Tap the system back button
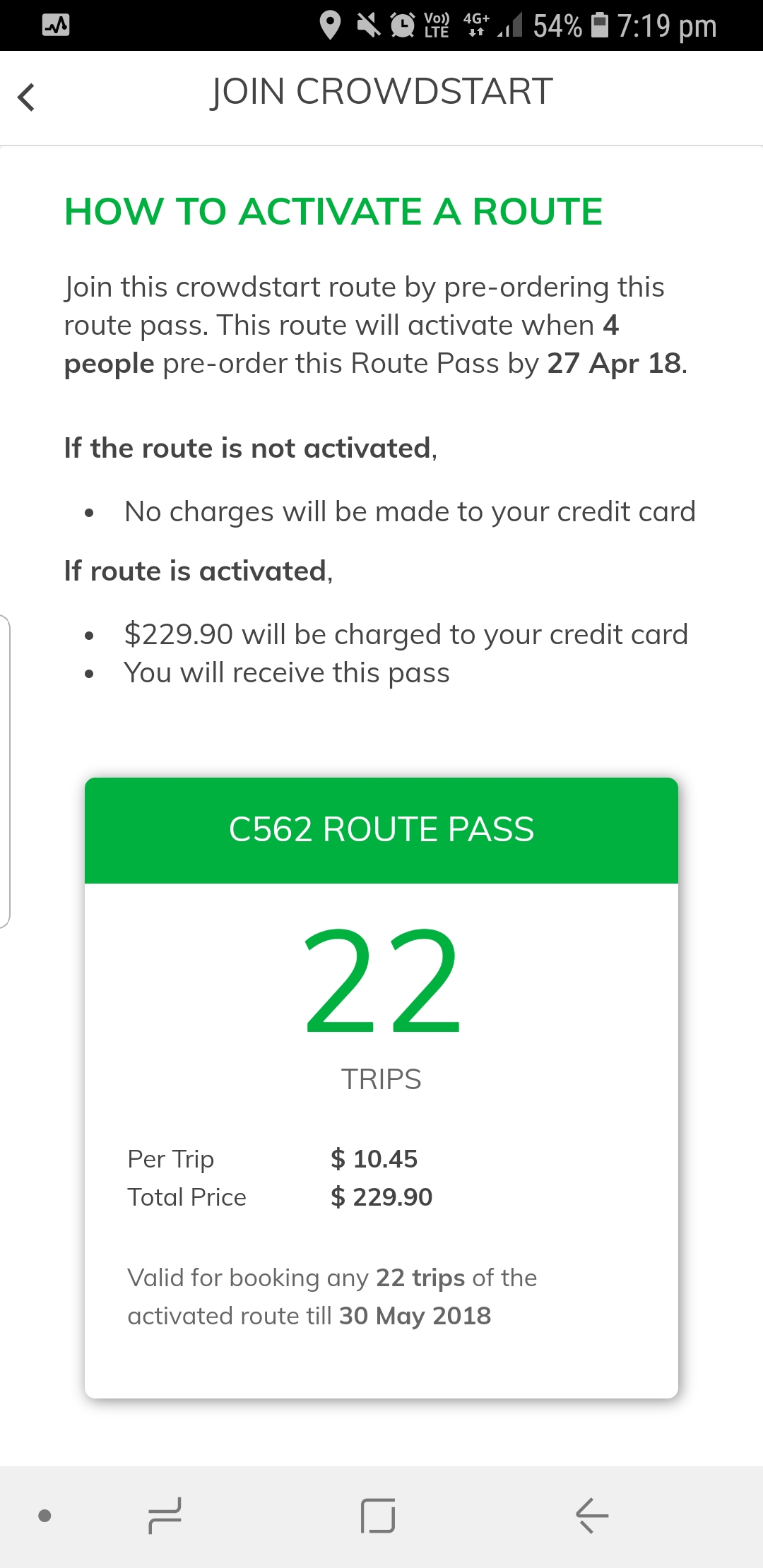 [592, 1515]
